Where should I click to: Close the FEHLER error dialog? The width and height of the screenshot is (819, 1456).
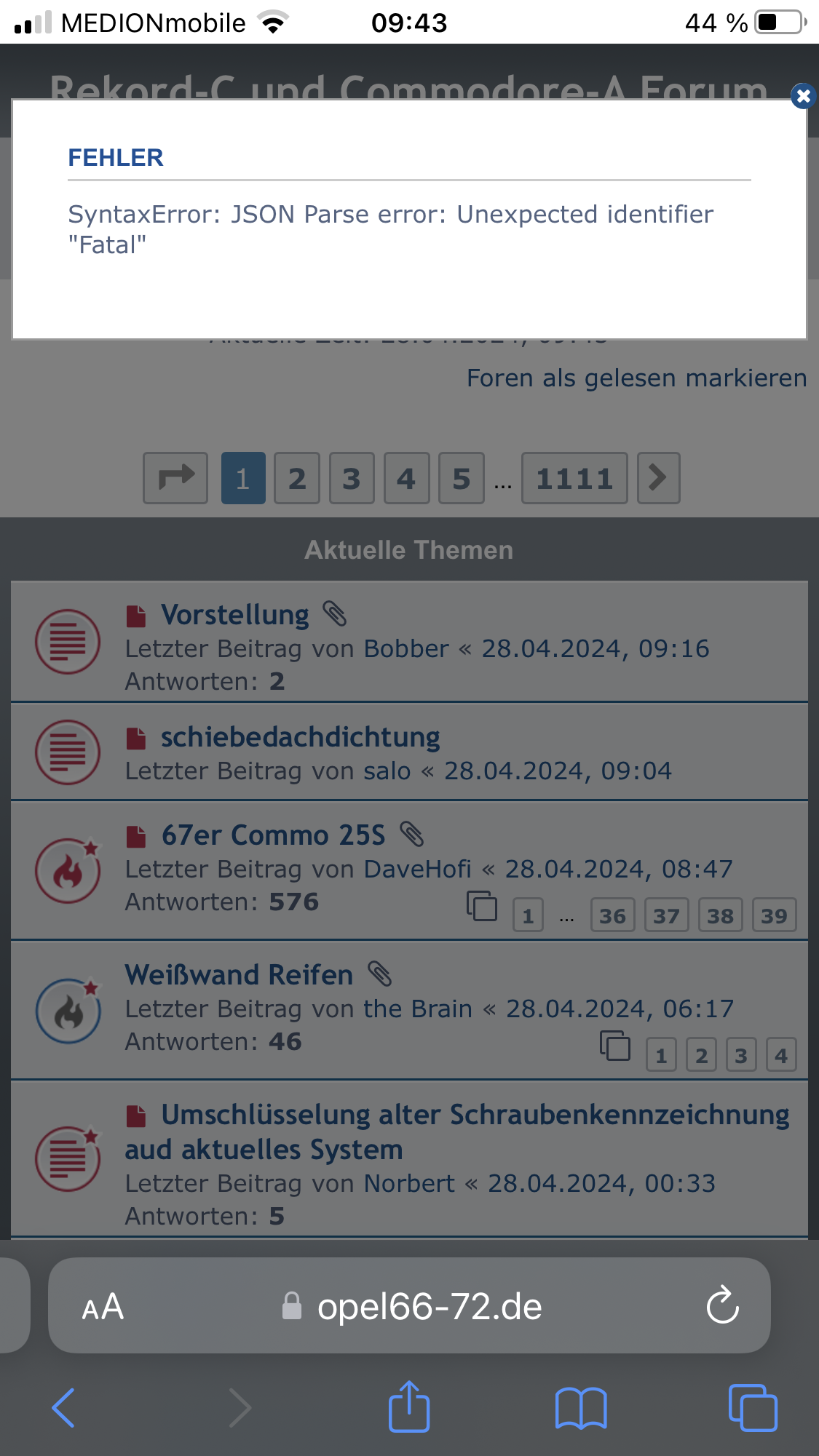click(803, 95)
